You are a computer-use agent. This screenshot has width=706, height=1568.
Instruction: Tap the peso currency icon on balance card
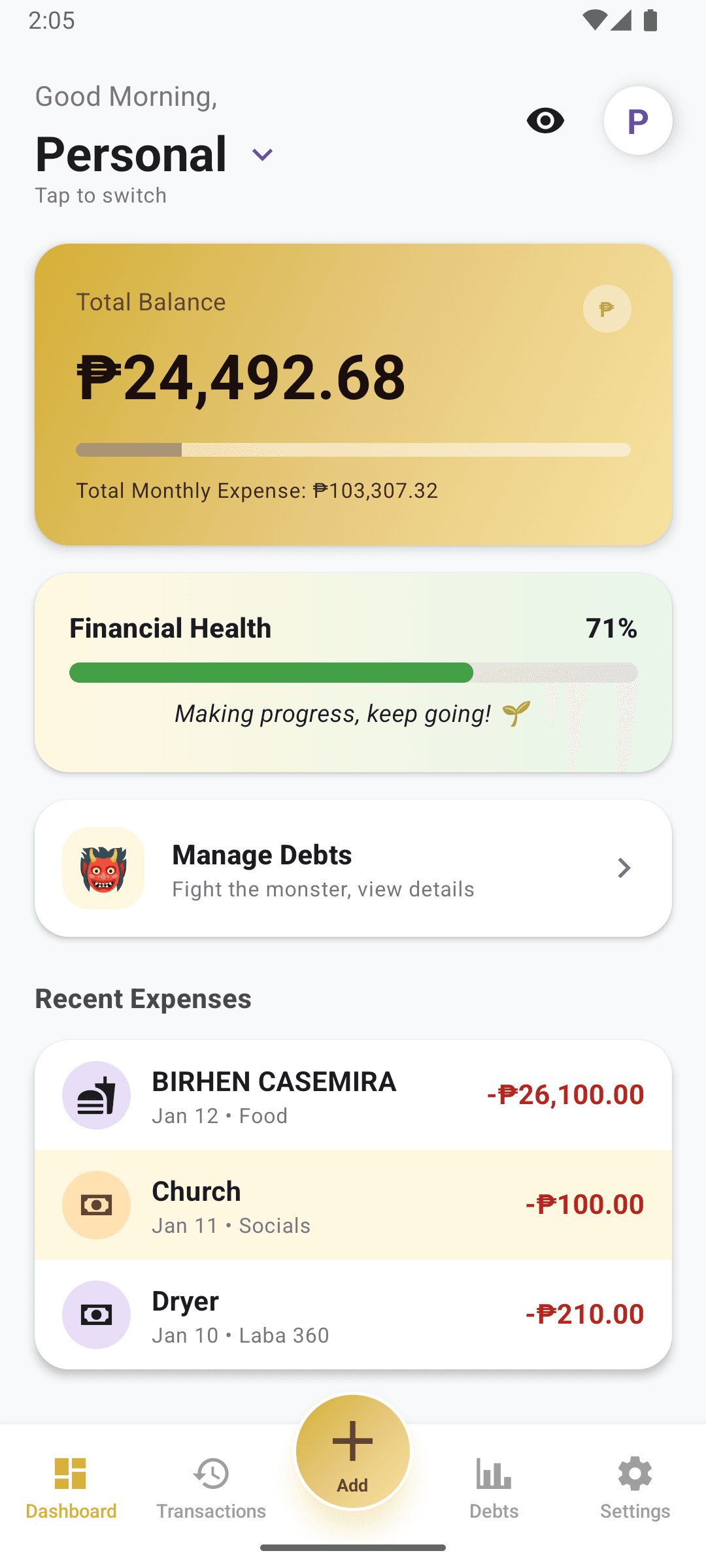(606, 309)
